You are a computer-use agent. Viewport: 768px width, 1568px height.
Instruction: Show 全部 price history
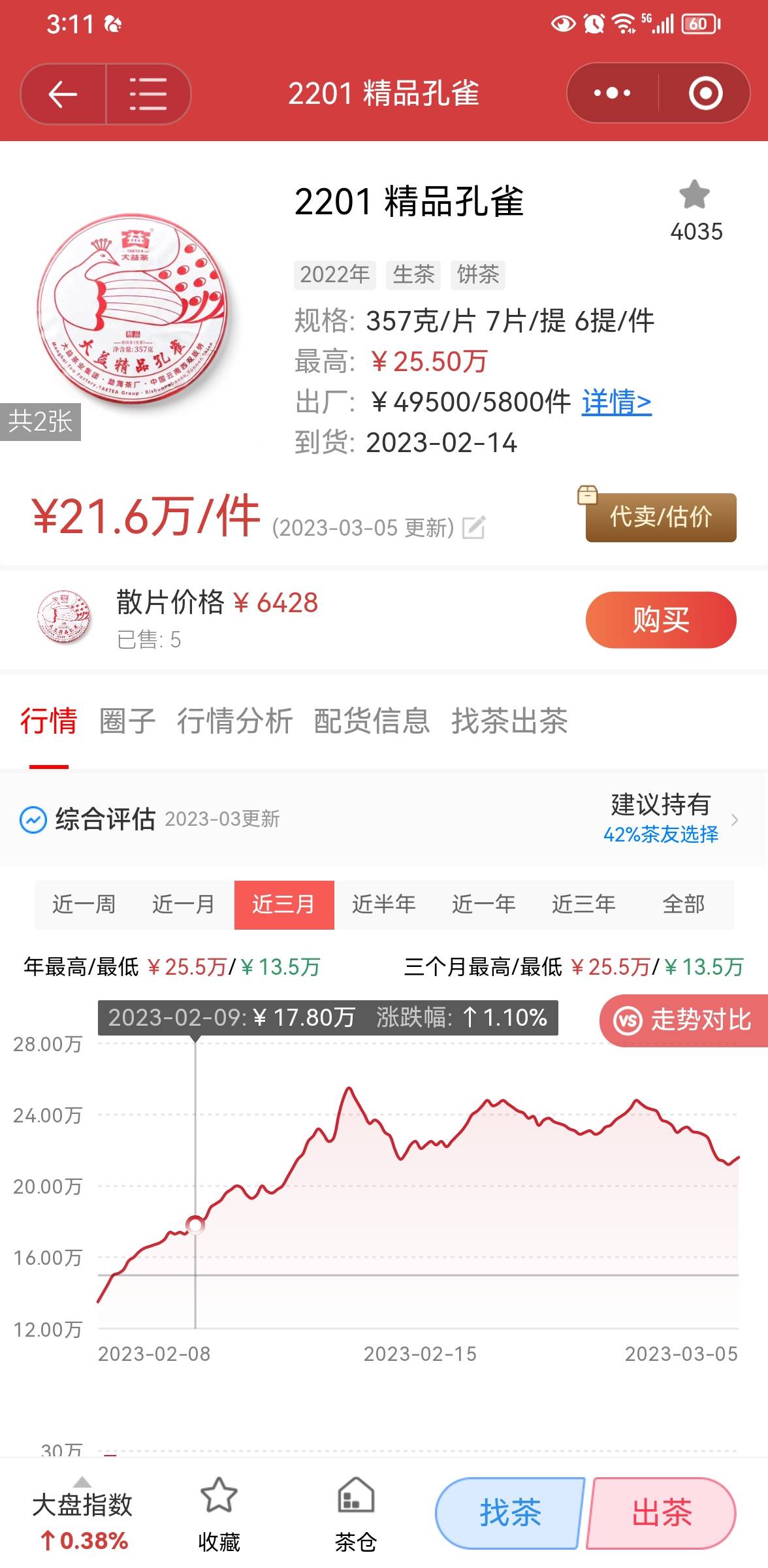click(x=684, y=904)
